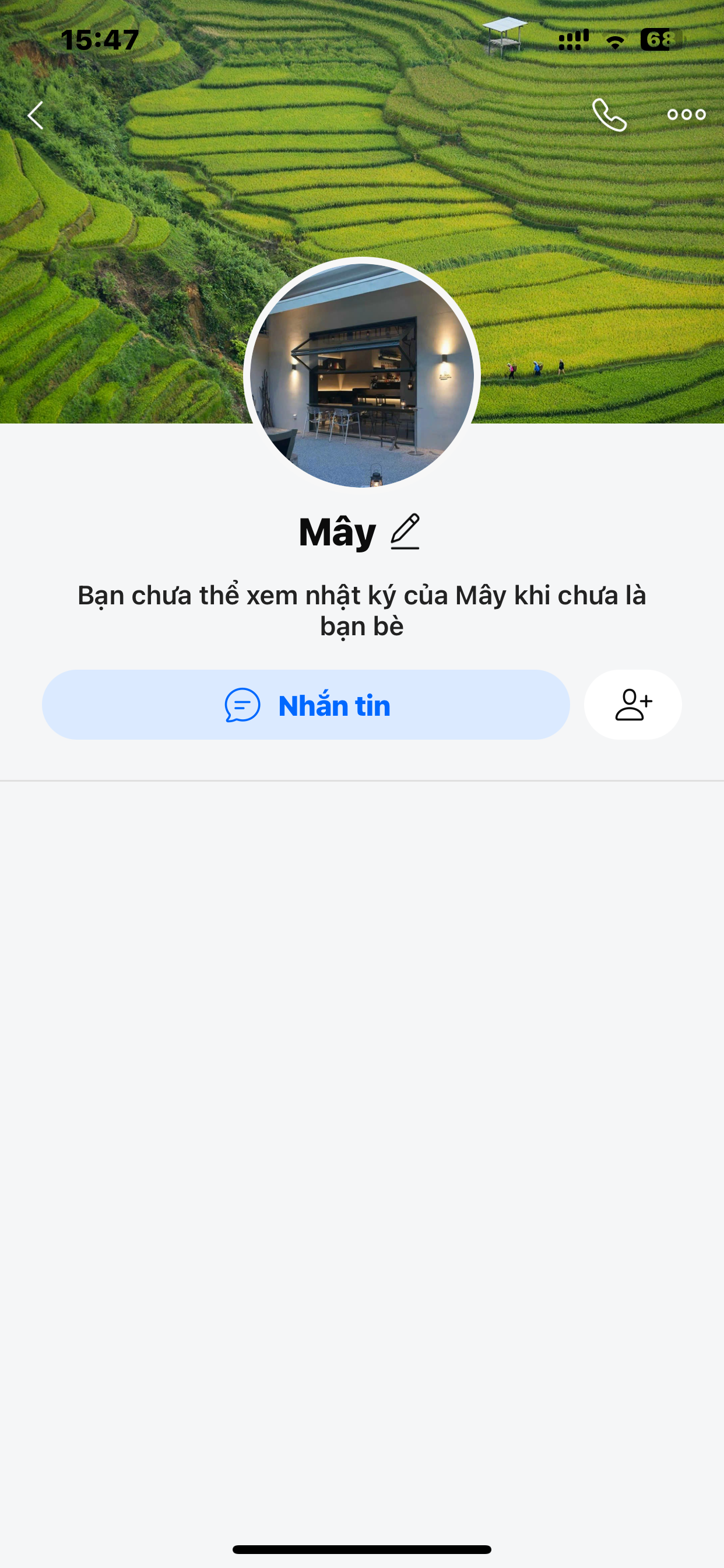Image resolution: width=724 pixels, height=1568 pixels.
Task: Call Mây with the phone icon
Action: click(609, 114)
